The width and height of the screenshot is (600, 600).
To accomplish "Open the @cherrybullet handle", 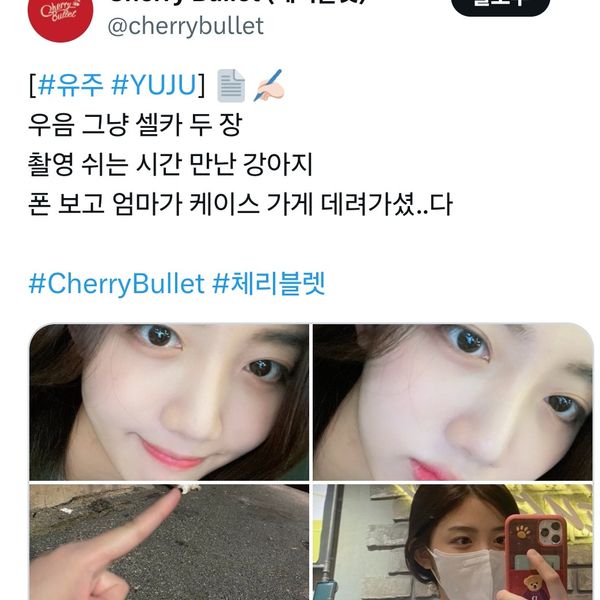I will tap(184, 26).
